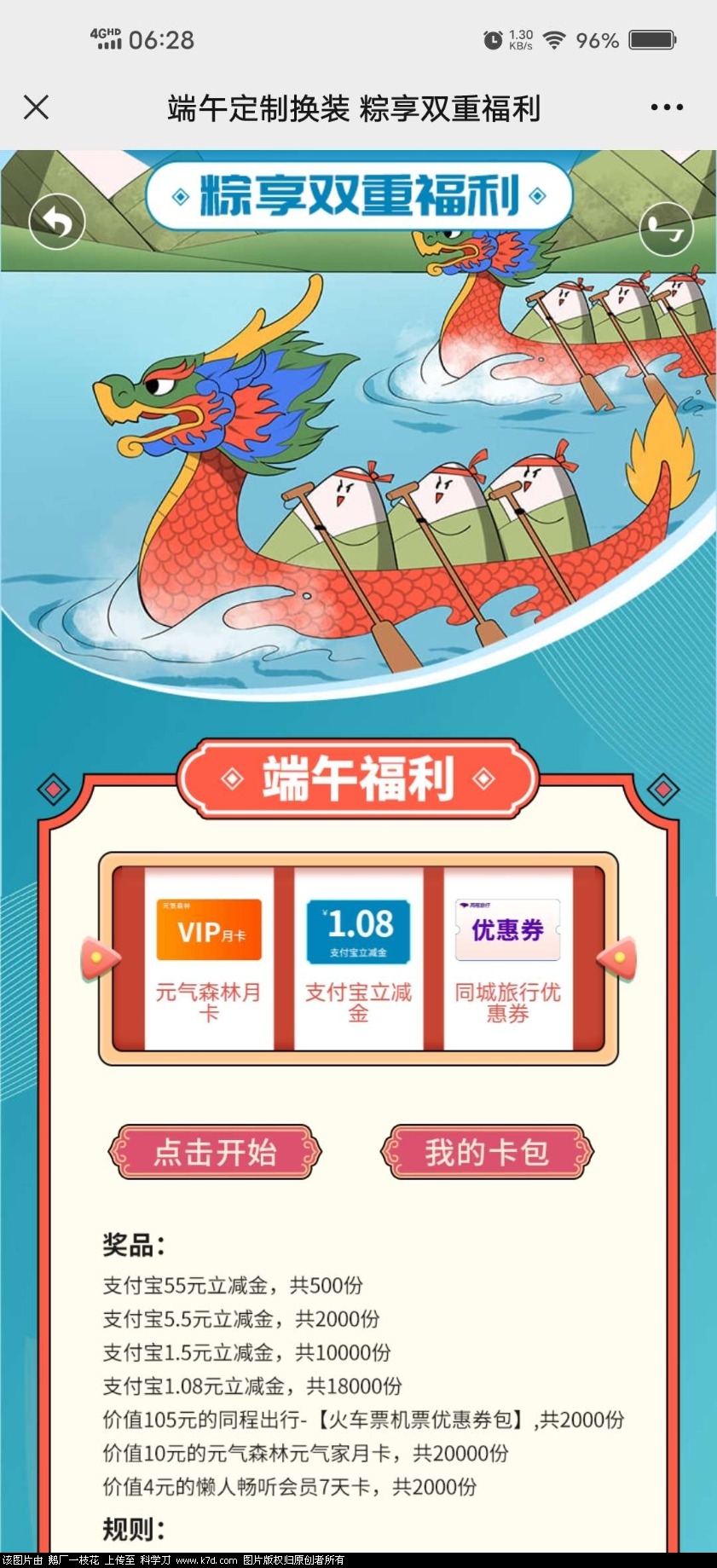717x1568 pixels.
Task: Close the 端午定制换装 webpage
Action: (x=36, y=107)
